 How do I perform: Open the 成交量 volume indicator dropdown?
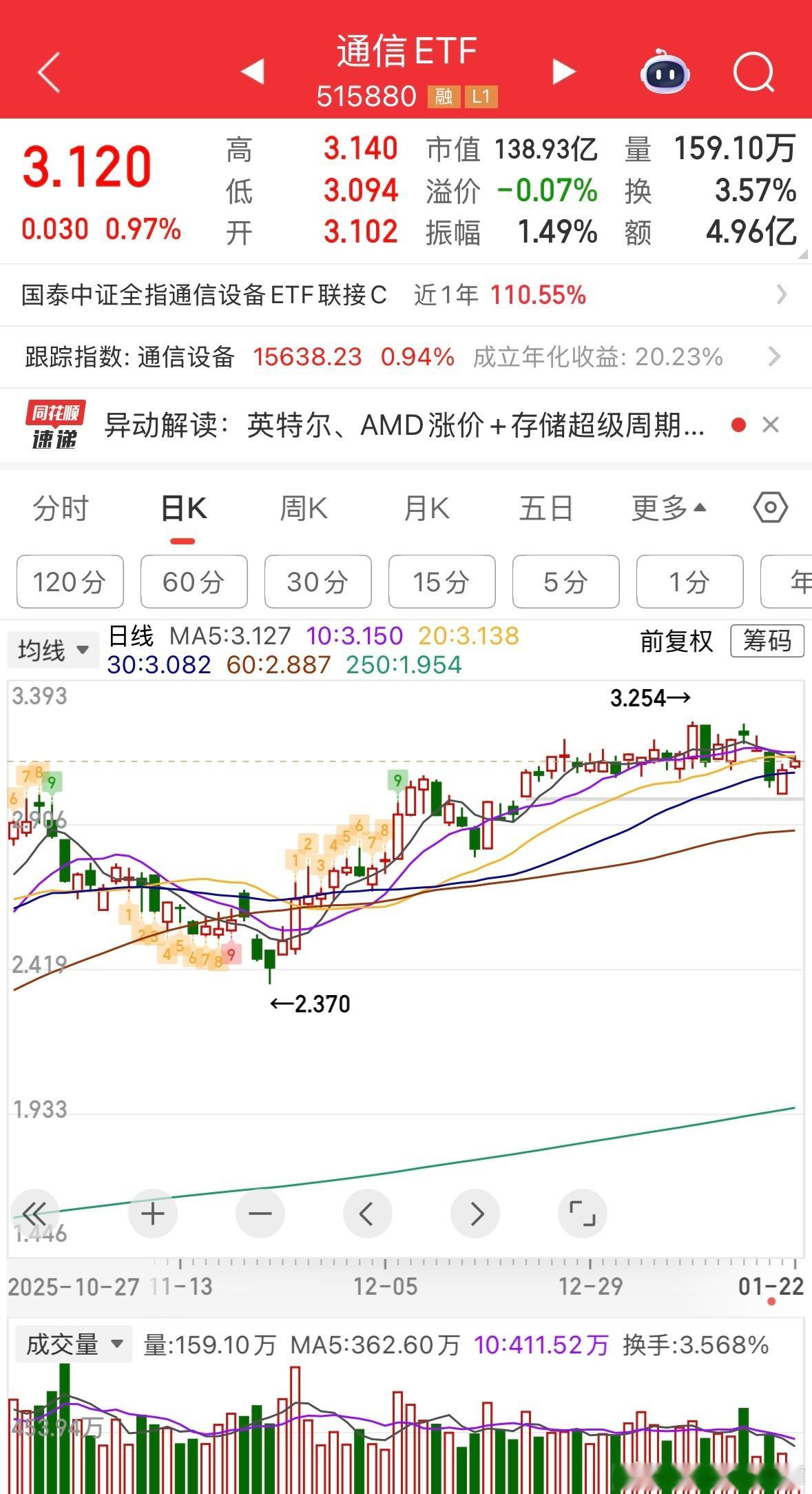click(x=73, y=1342)
